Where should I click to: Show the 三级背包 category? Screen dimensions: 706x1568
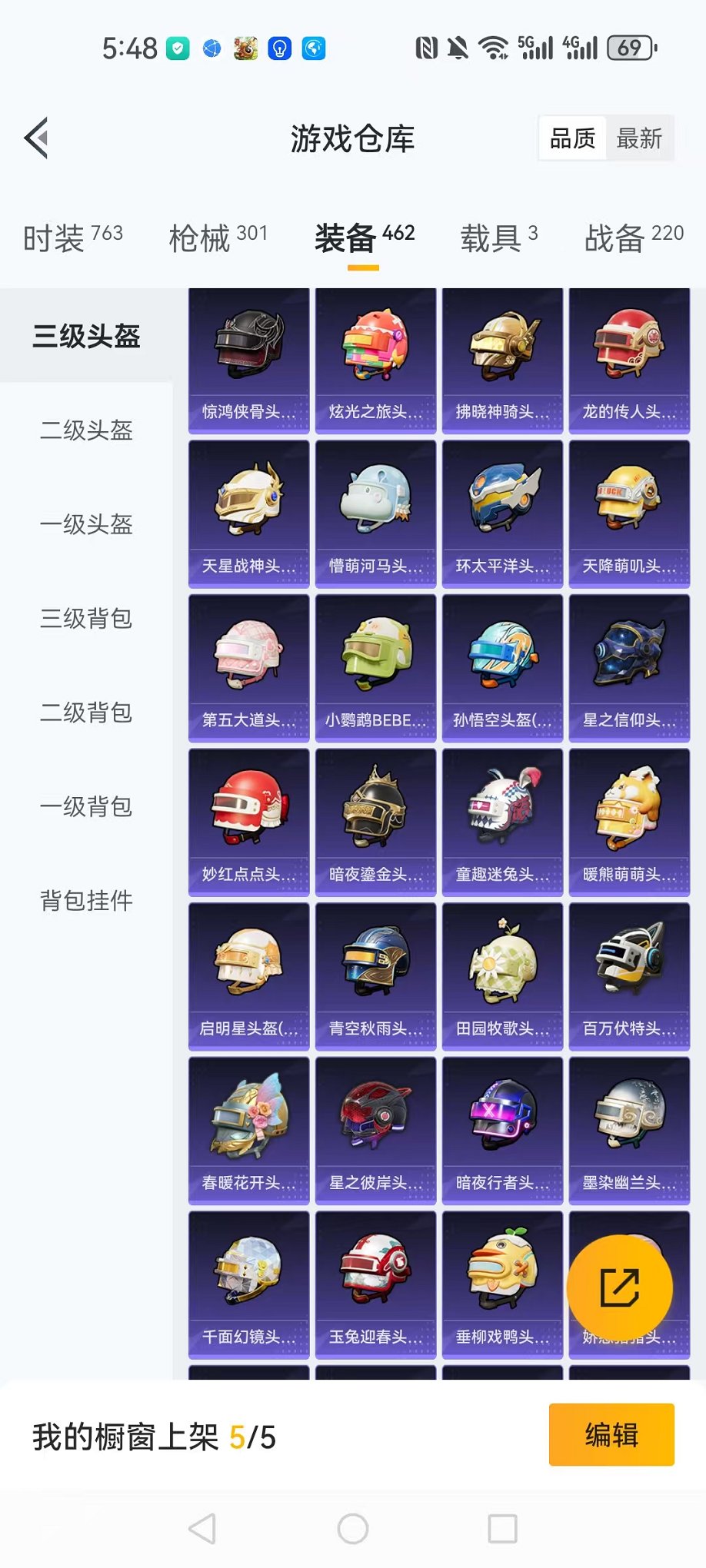point(86,618)
